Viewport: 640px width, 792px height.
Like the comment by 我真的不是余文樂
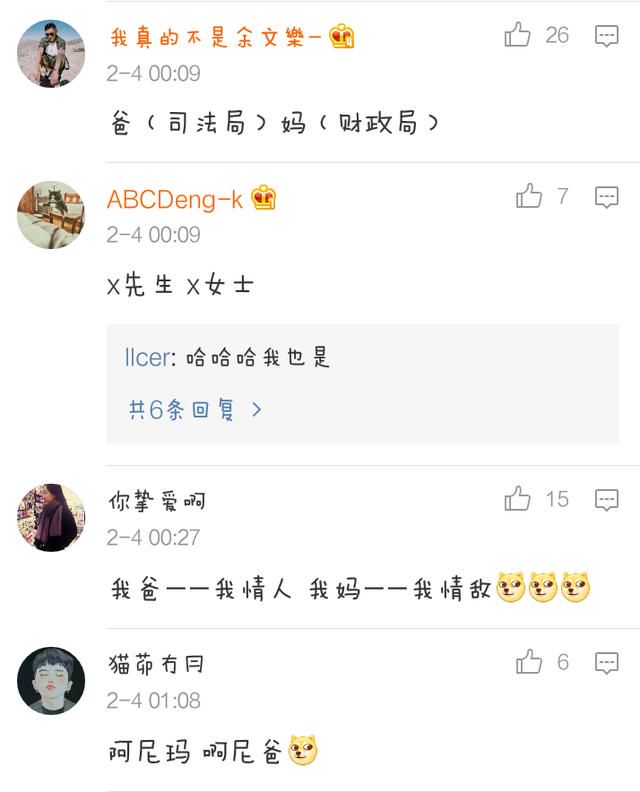pos(518,36)
